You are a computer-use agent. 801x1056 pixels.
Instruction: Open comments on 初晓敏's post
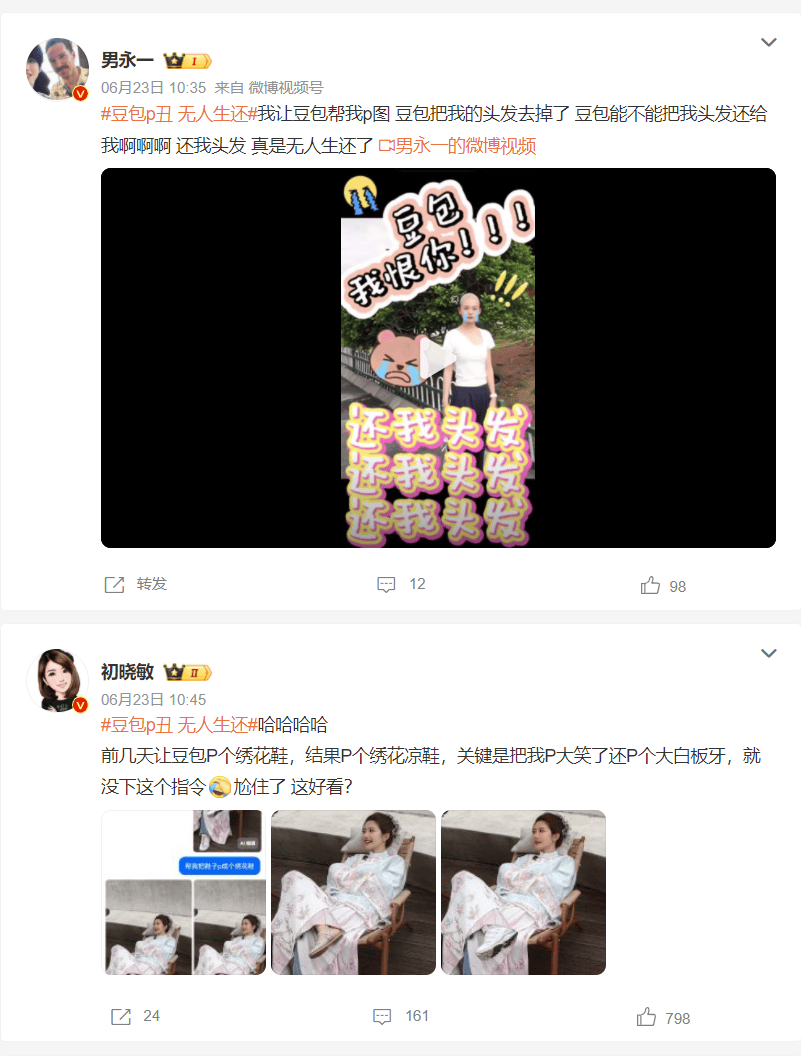[400, 1016]
